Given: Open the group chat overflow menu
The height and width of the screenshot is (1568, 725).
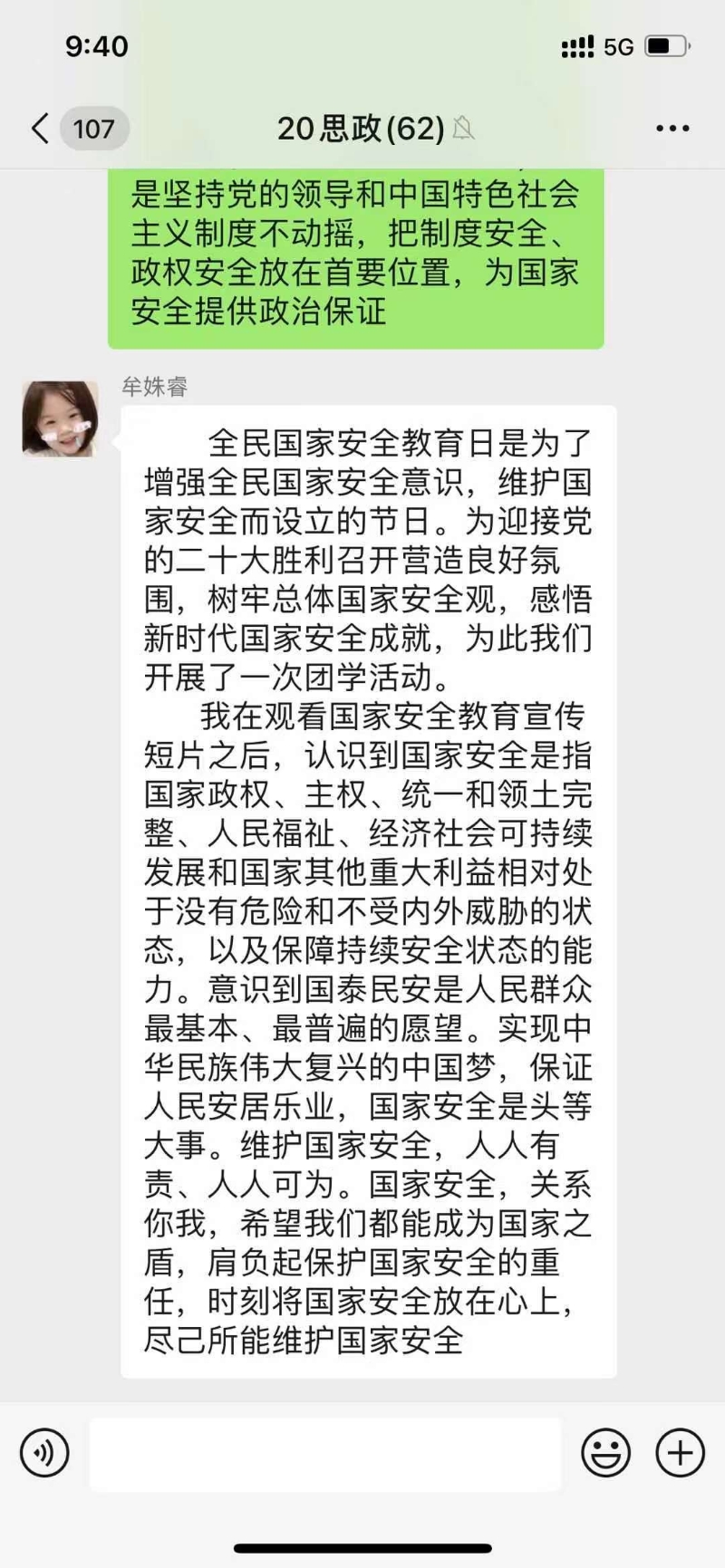Looking at the screenshot, I should click(x=672, y=129).
